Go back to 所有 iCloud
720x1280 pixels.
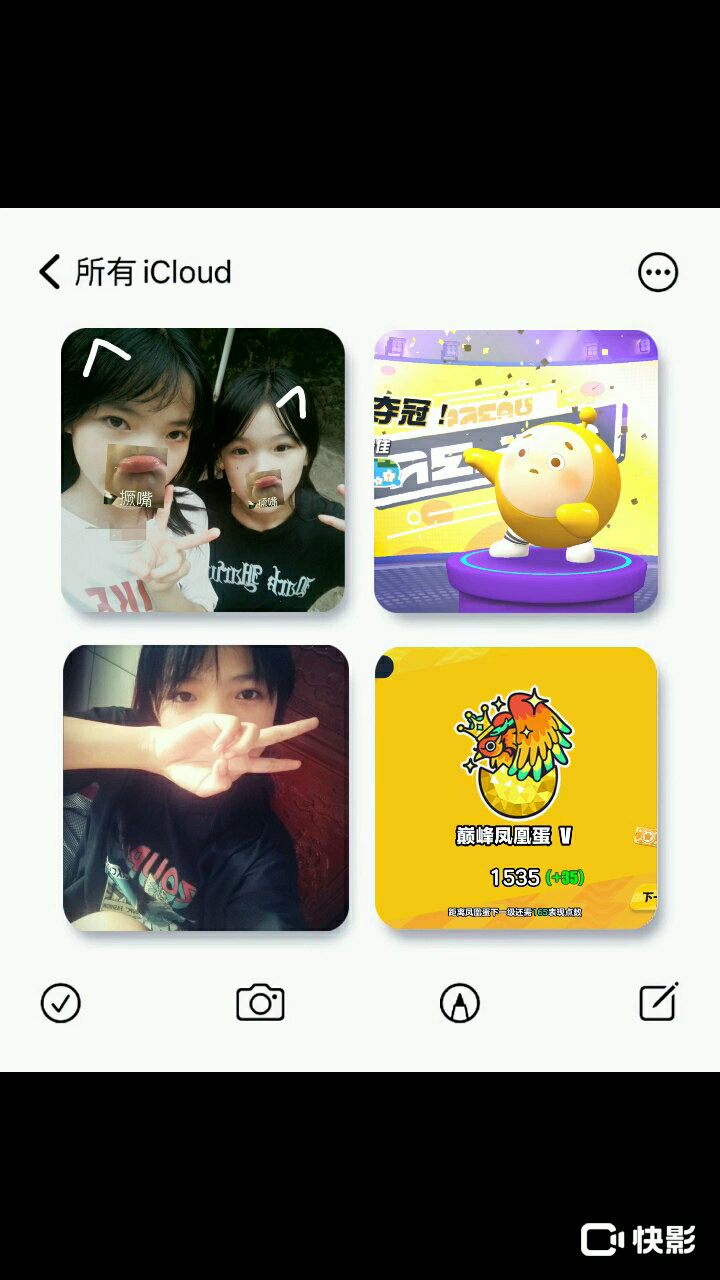tap(50, 272)
